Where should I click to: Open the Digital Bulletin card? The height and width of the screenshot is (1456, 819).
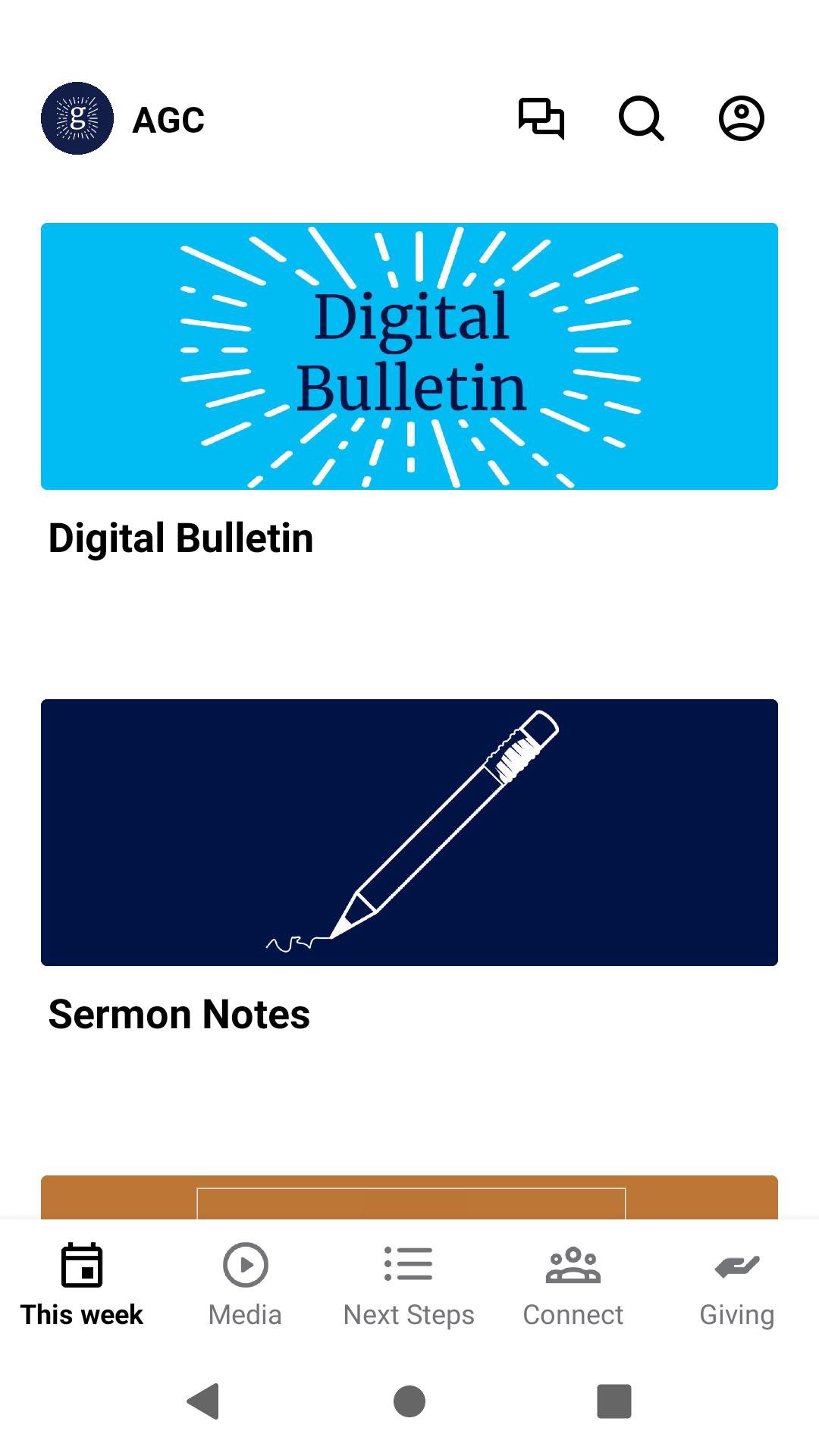(x=409, y=356)
